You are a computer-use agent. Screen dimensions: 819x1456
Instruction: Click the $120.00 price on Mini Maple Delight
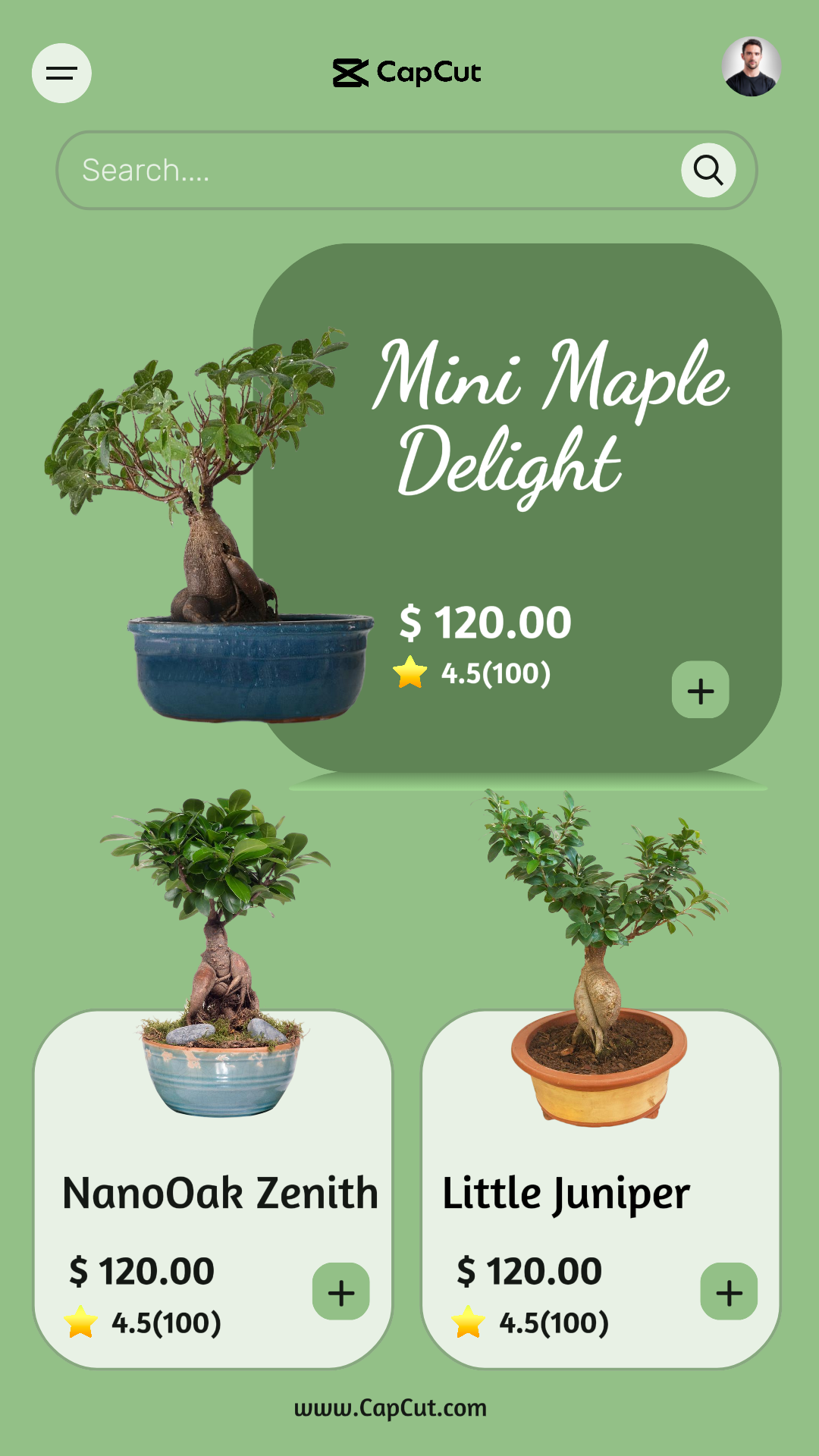tap(485, 622)
